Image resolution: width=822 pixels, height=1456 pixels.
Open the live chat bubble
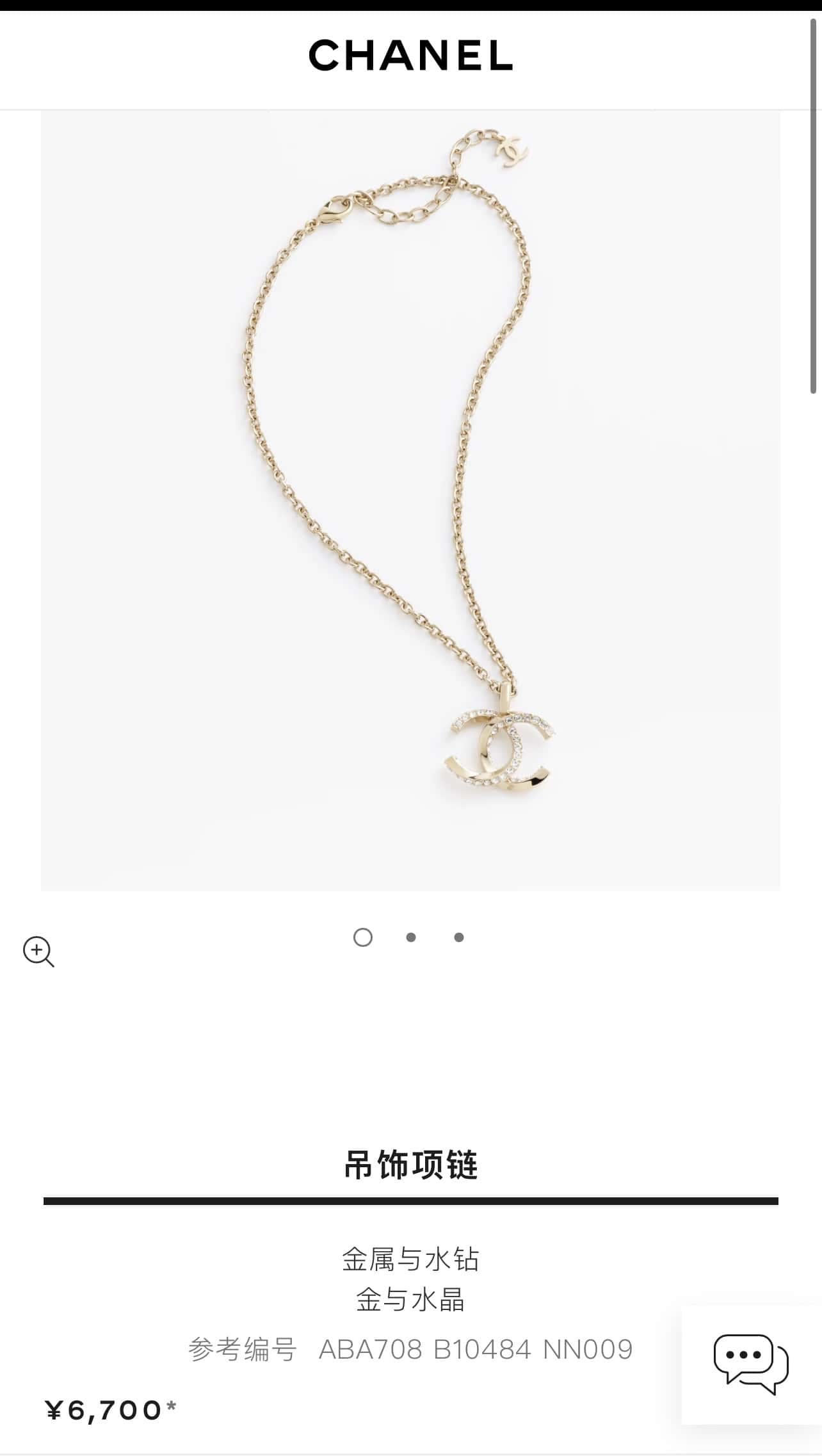[x=750, y=1364]
